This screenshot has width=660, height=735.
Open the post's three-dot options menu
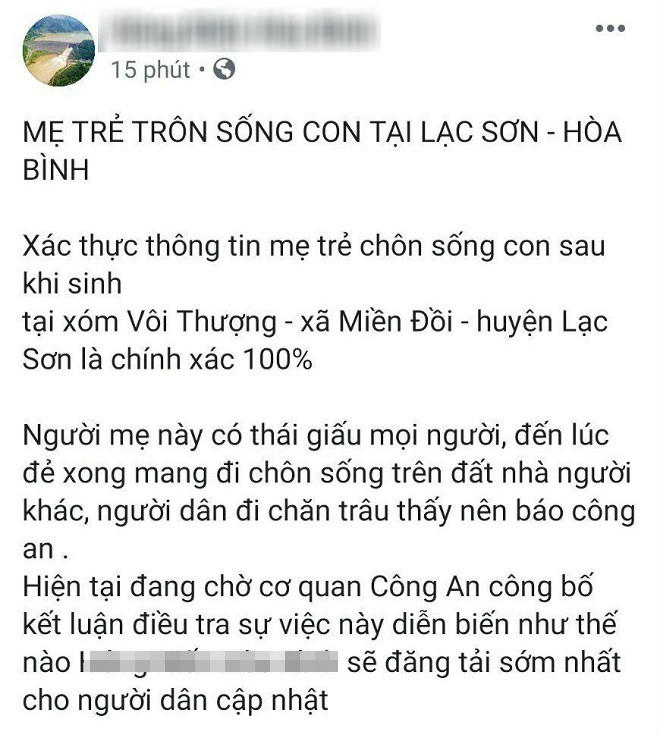click(x=609, y=29)
